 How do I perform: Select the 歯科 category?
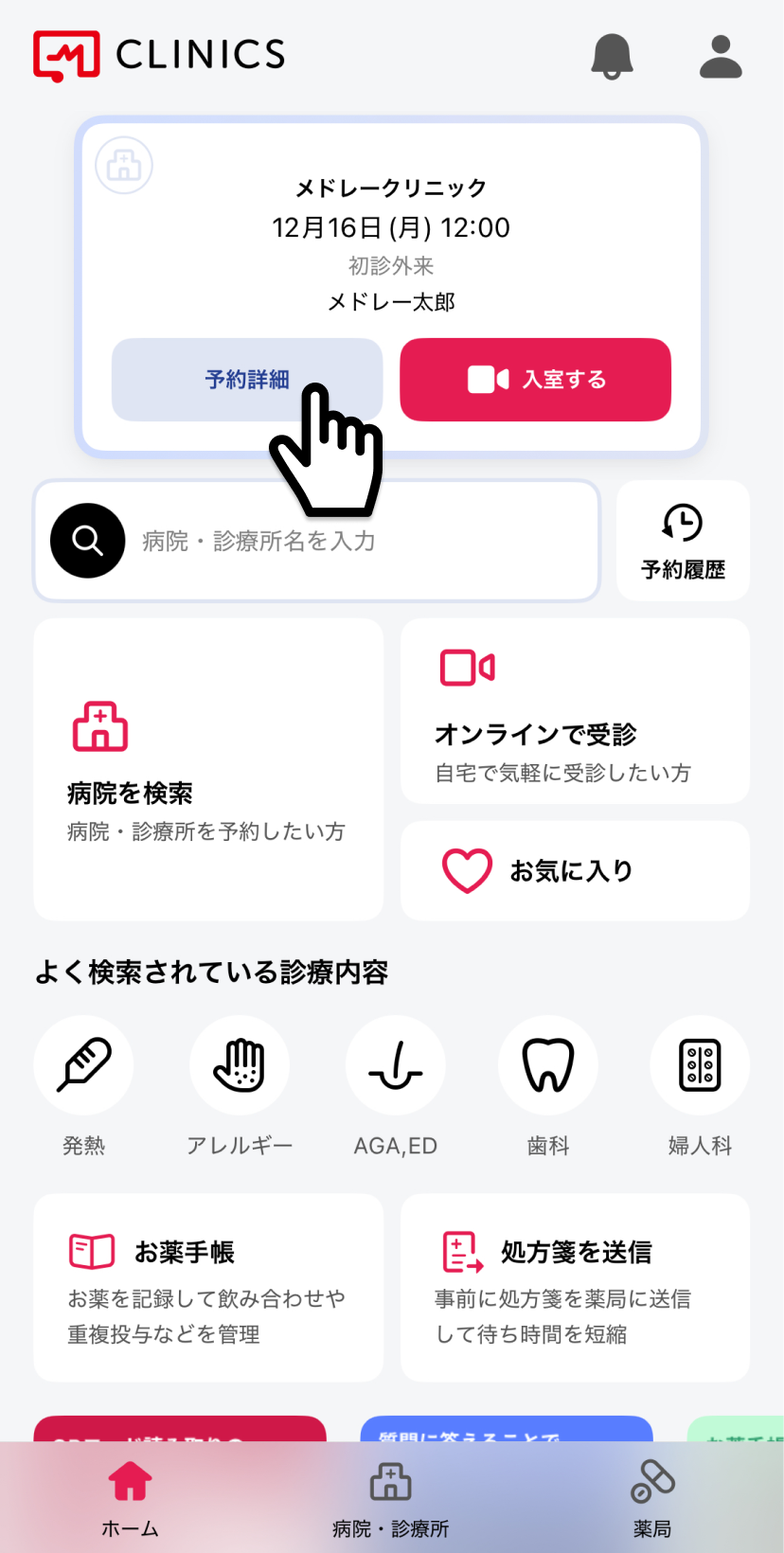click(x=548, y=1087)
